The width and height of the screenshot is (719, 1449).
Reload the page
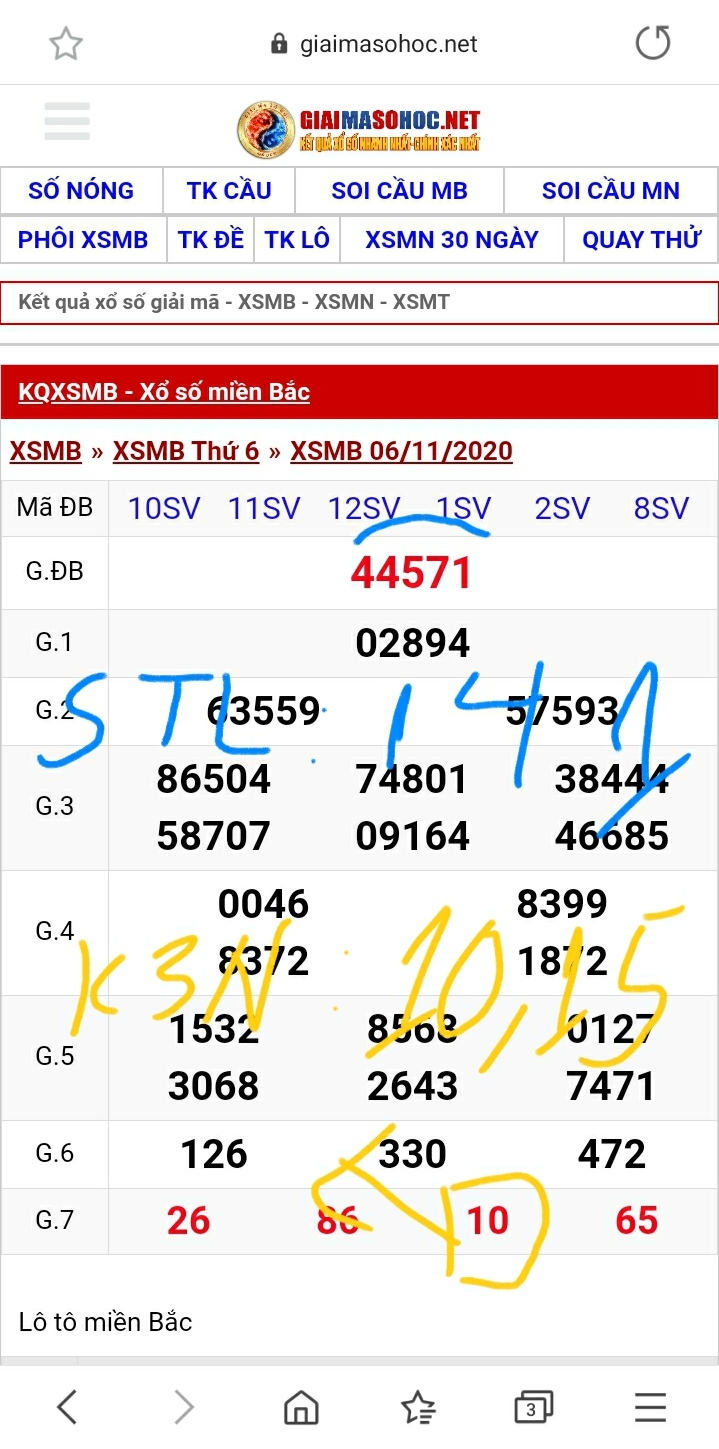[653, 43]
